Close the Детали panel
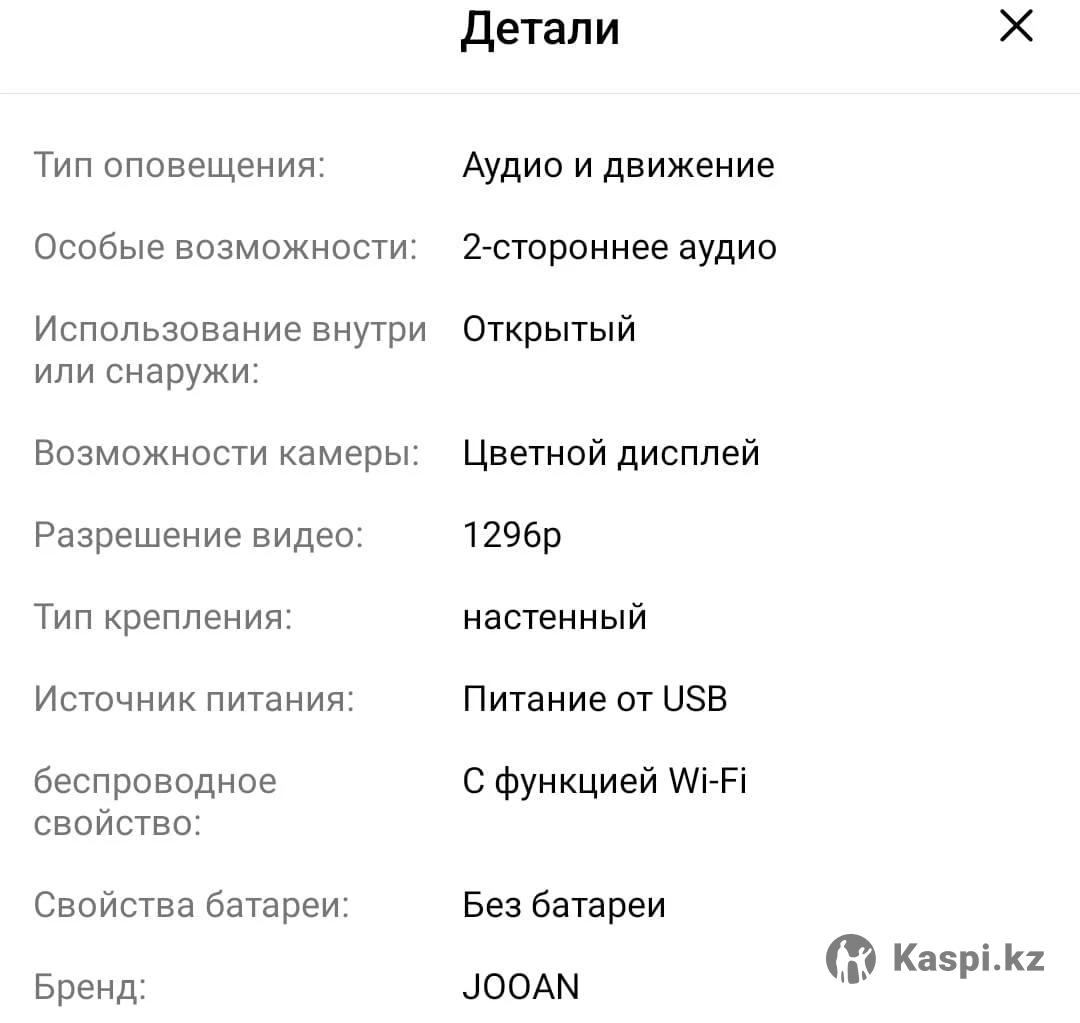The image size is (1080, 1023). [x=1016, y=27]
